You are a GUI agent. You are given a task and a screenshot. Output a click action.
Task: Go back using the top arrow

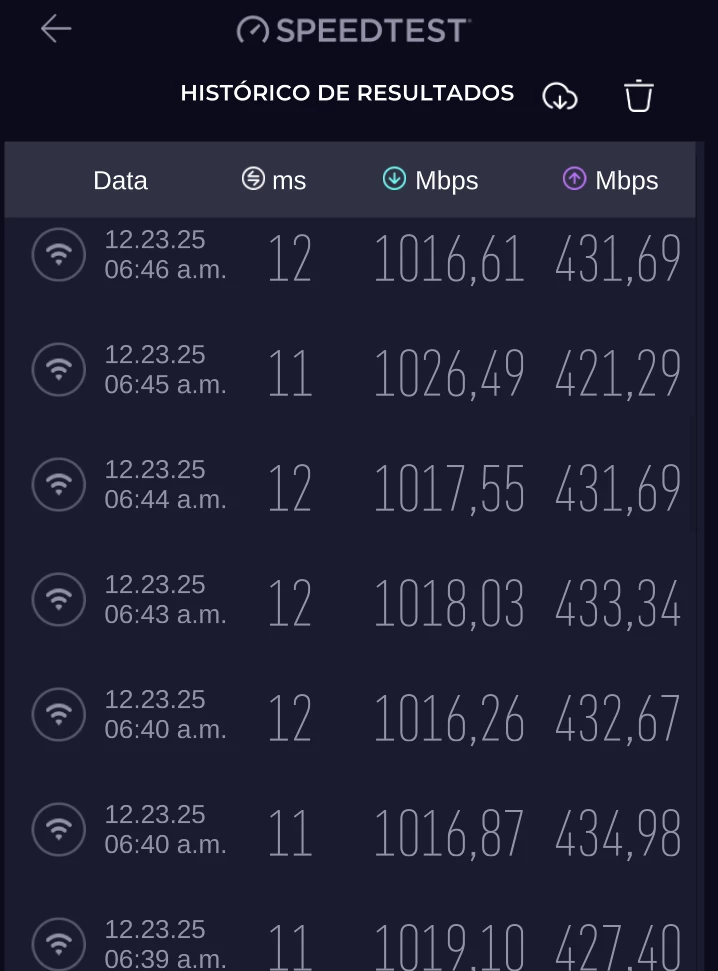pyautogui.click(x=56, y=30)
